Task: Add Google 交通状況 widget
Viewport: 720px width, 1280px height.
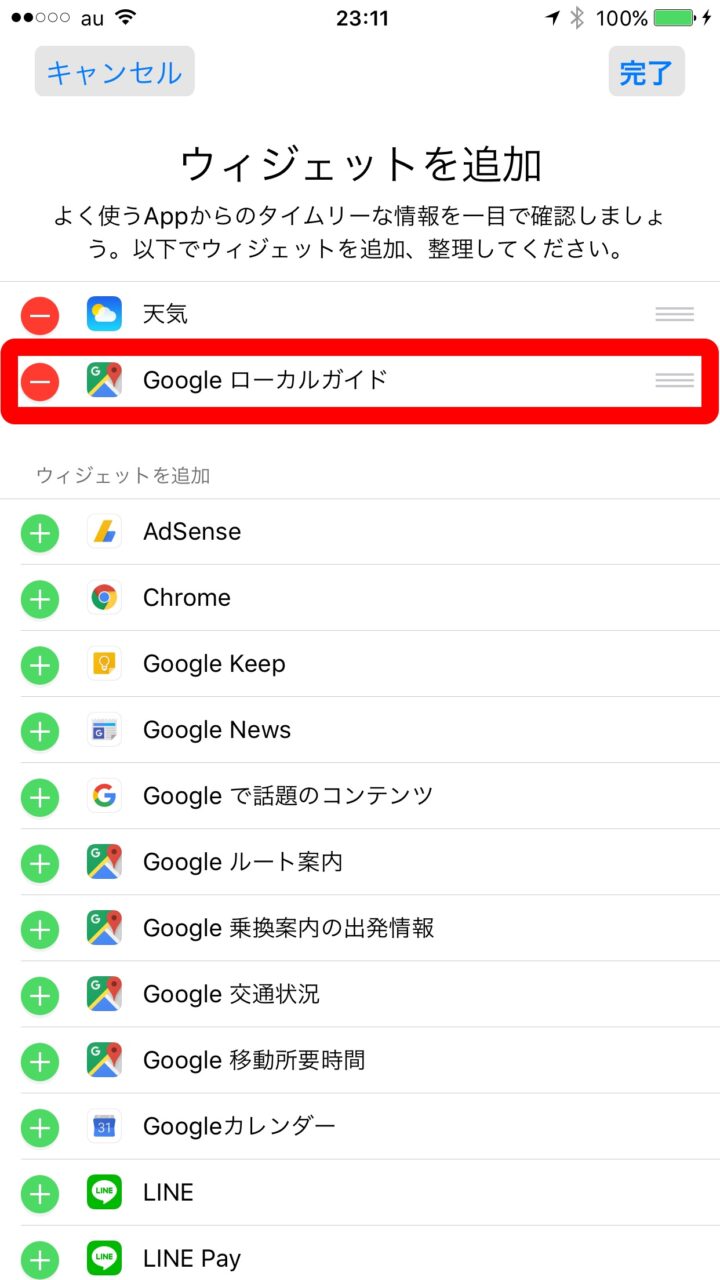Action: [x=40, y=995]
